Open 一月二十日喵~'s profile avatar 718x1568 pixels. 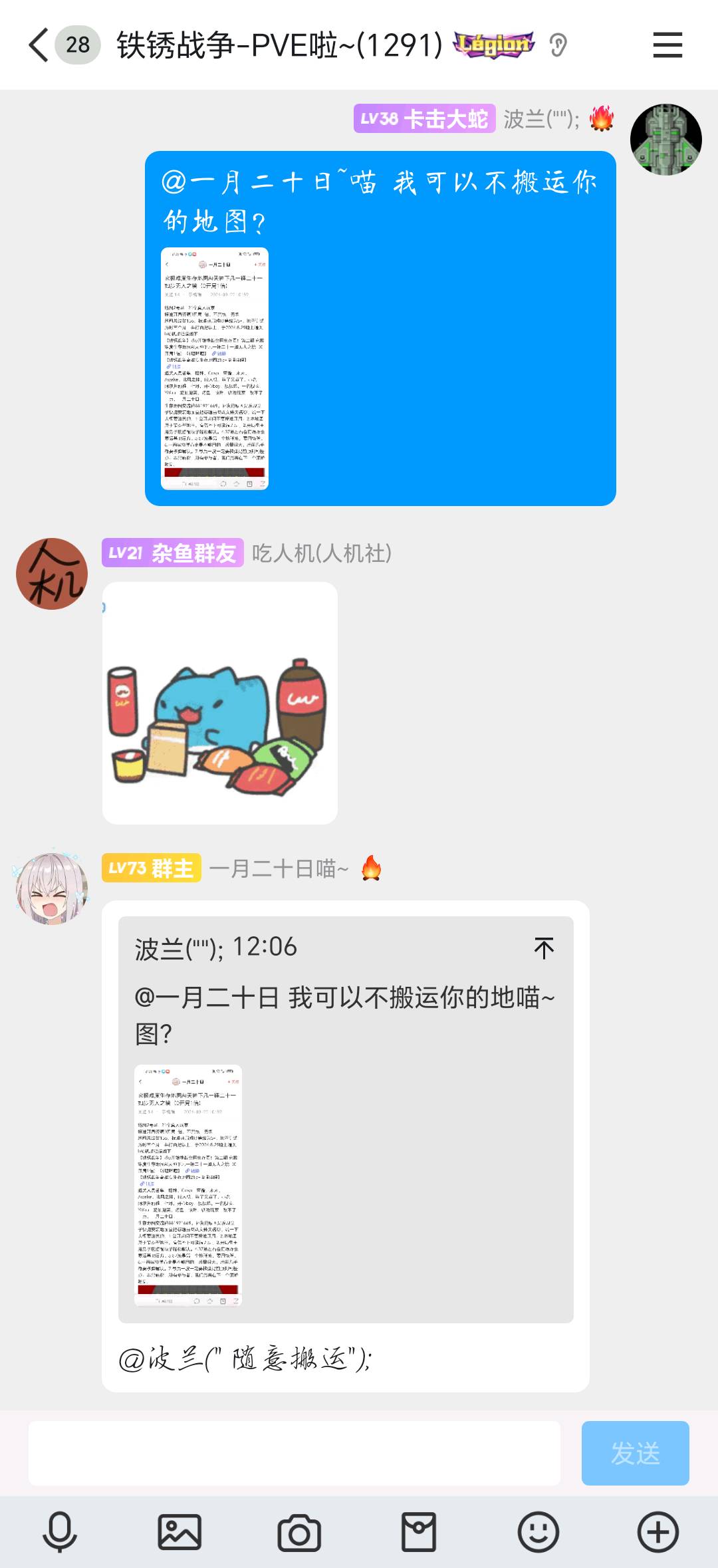point(52,889)
